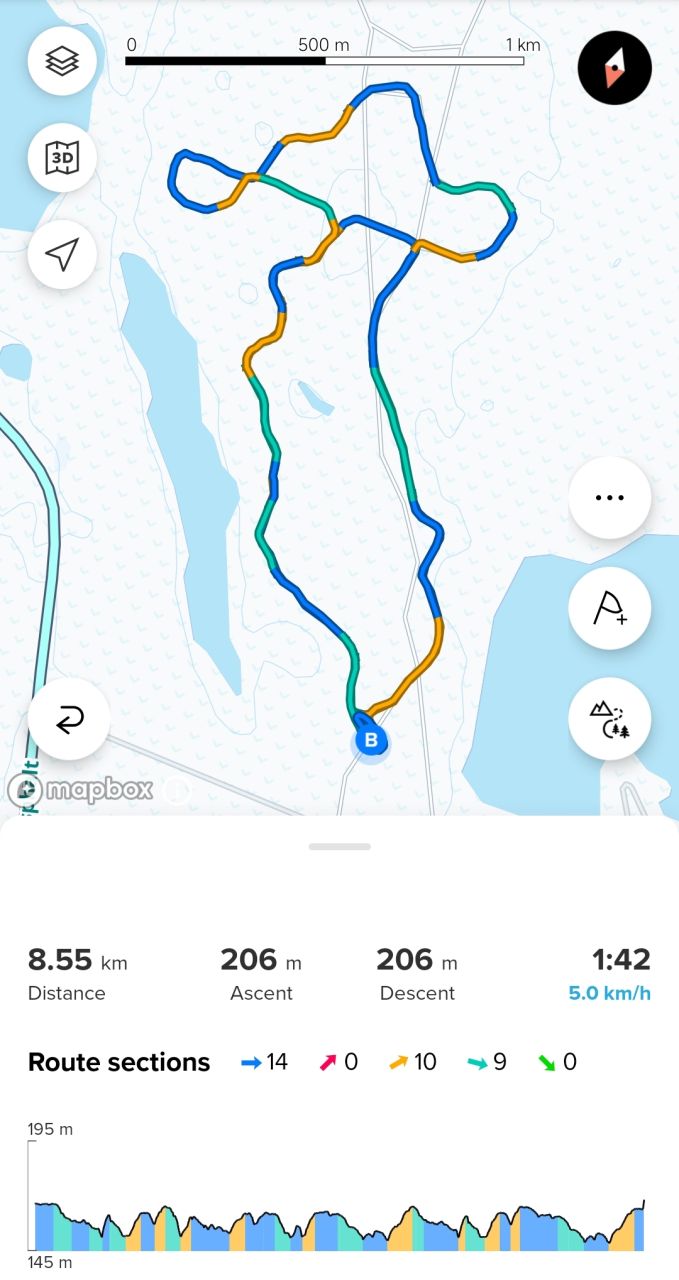This screenshot has width=679, height=1280.
Task: Add a waypoint to the route
Action: 609,608
